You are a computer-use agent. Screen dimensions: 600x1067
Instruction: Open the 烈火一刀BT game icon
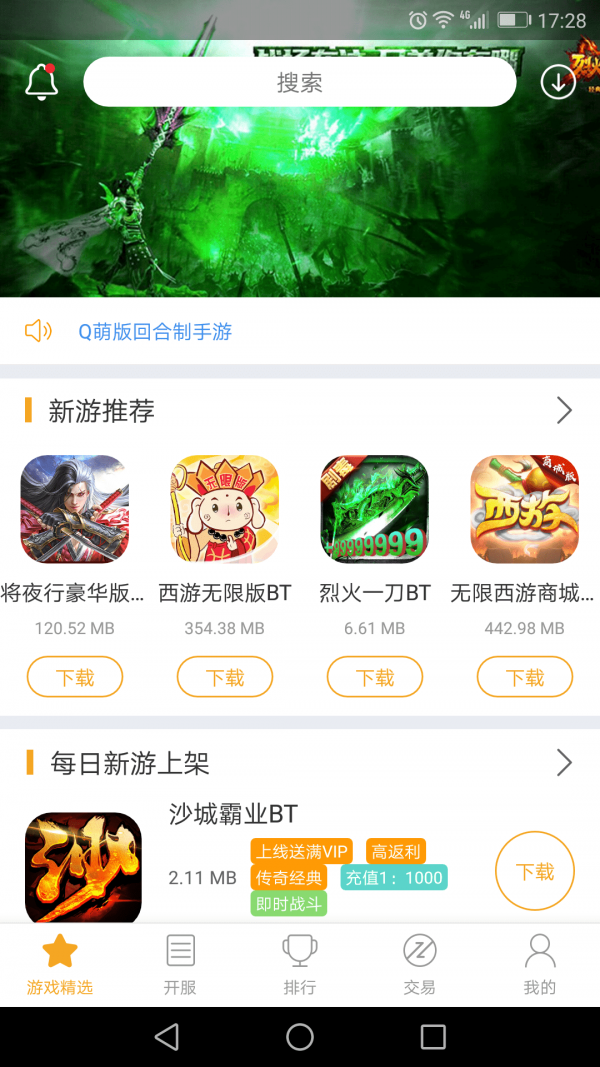(x=375, y=510)
